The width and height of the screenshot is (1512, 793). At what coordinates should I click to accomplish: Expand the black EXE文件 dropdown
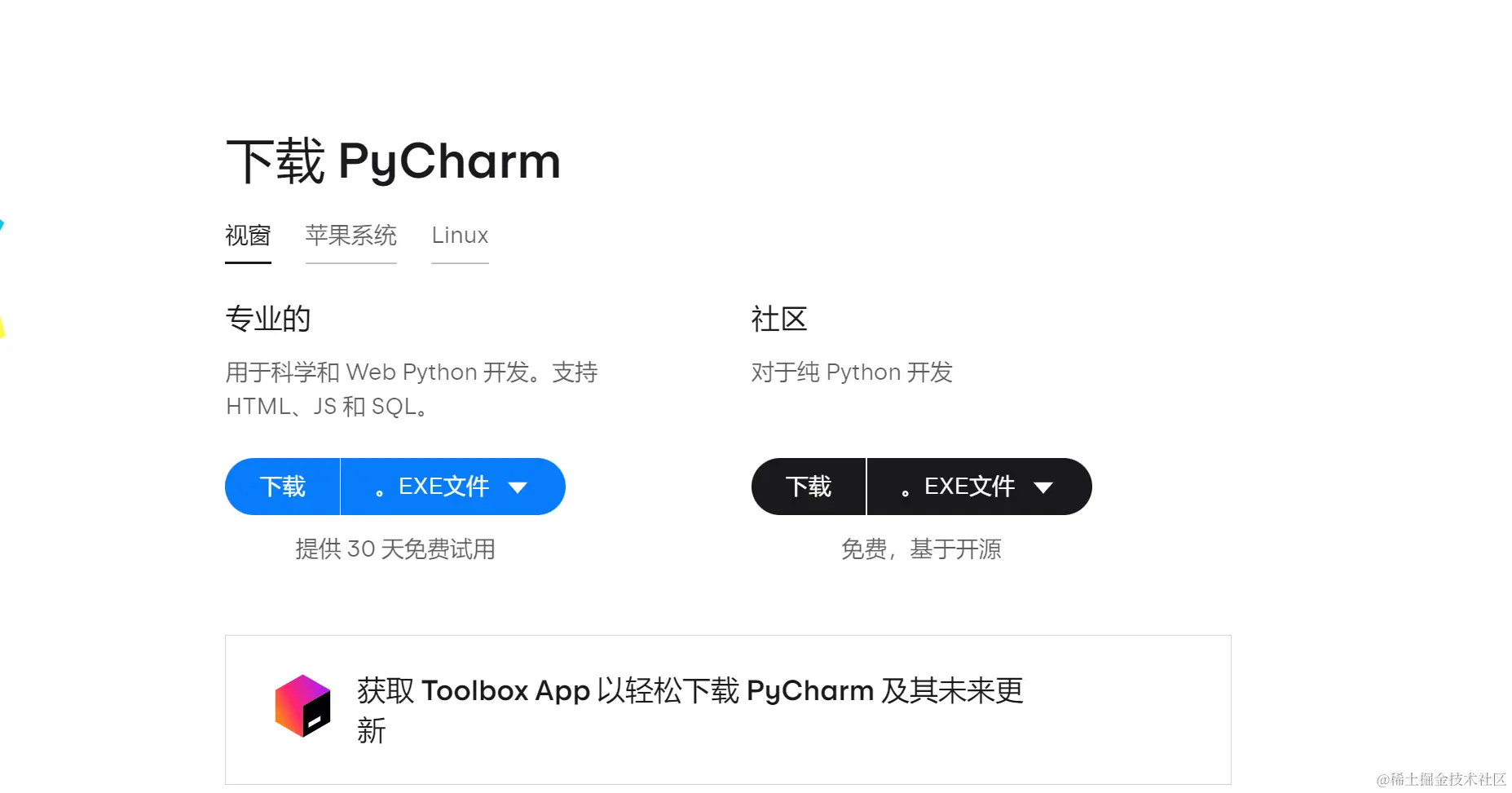coord(978,487)
